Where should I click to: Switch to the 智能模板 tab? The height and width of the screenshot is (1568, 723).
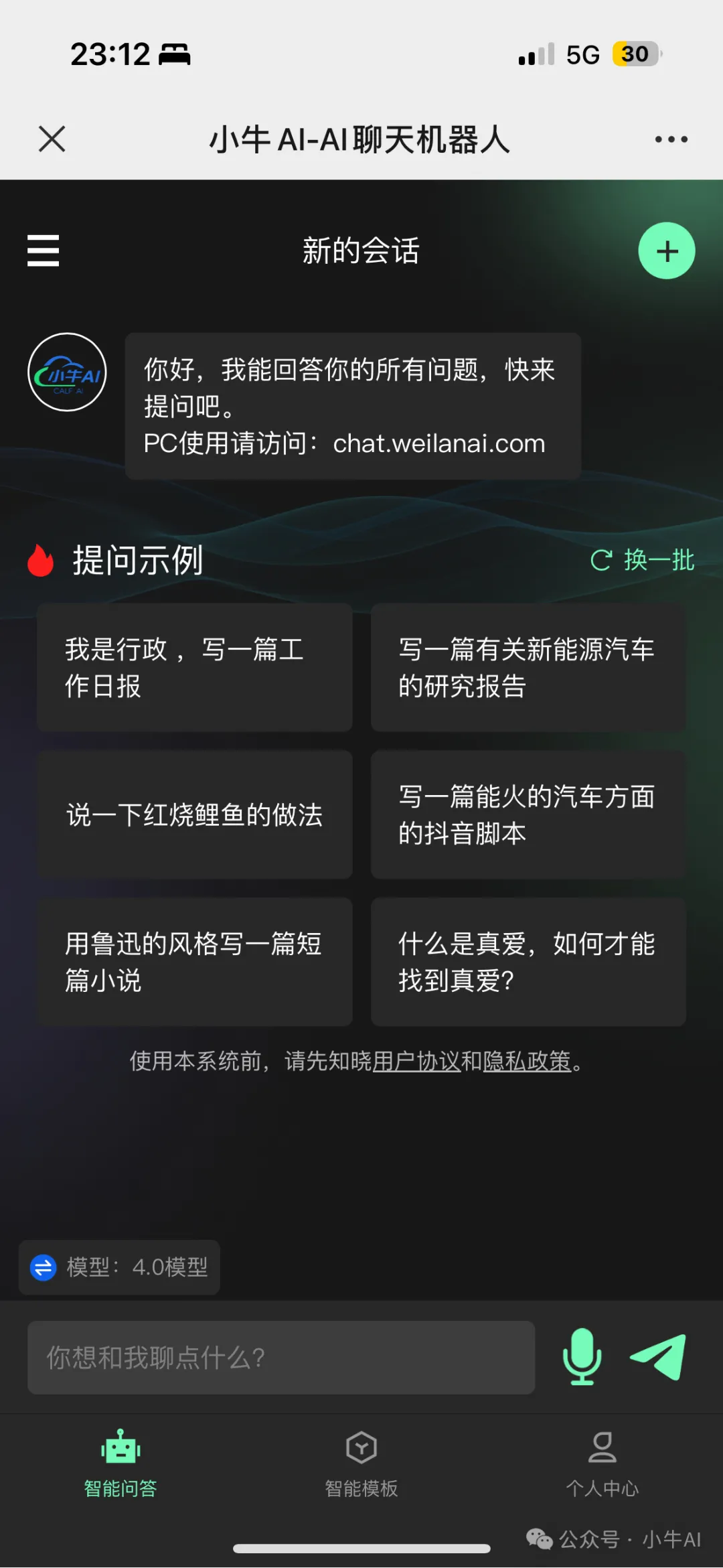point(361,1467)
